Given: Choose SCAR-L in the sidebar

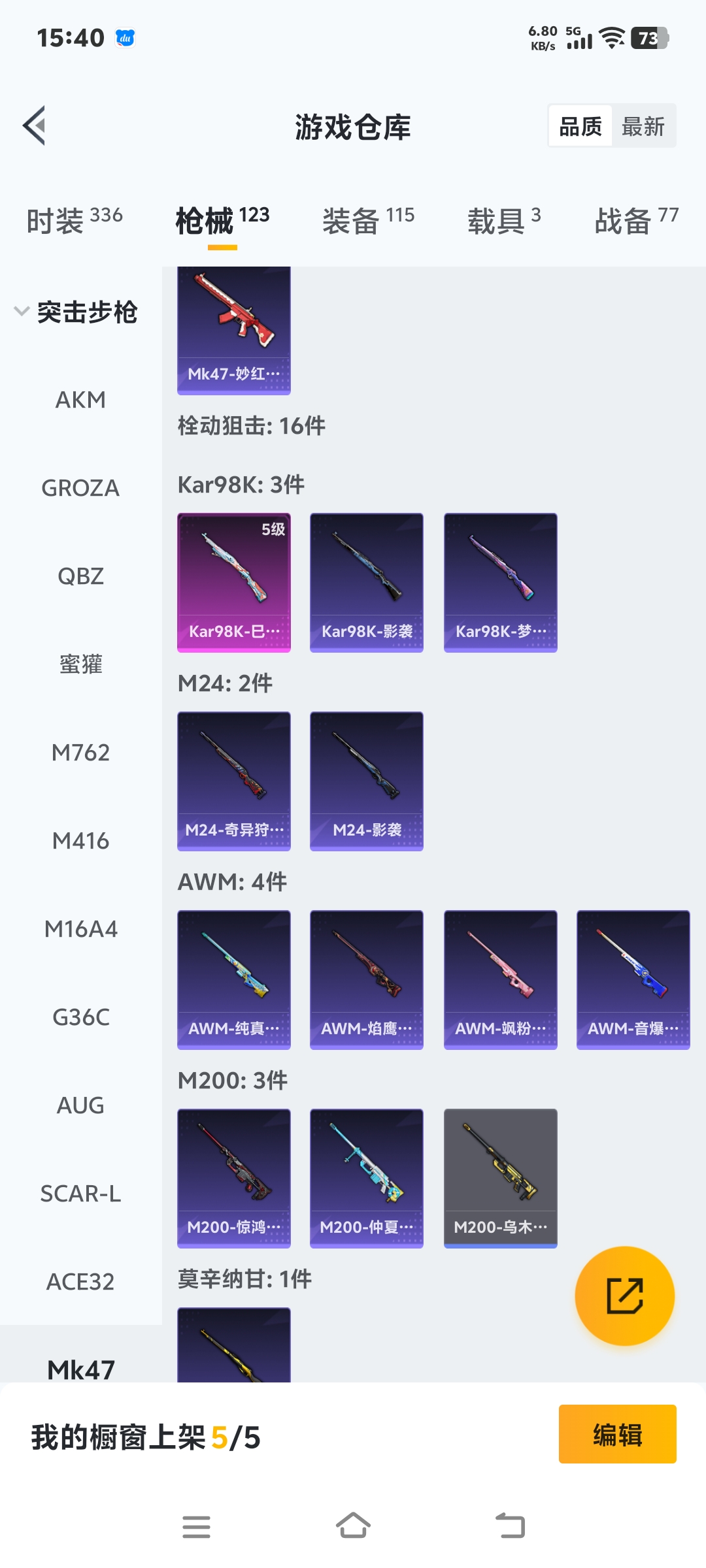Looking at the screenshot, I should coord(80,1194).
